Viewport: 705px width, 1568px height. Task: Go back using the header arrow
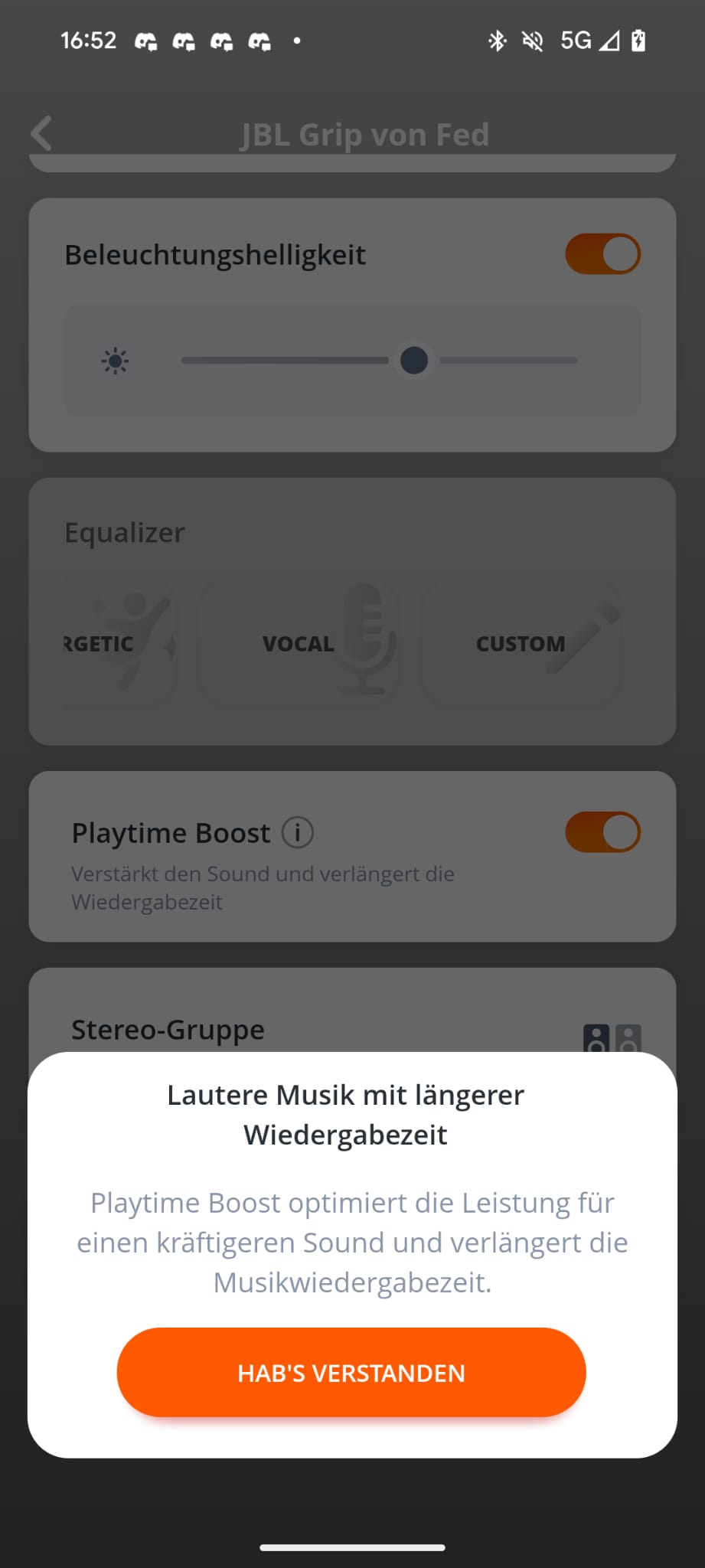42,134
